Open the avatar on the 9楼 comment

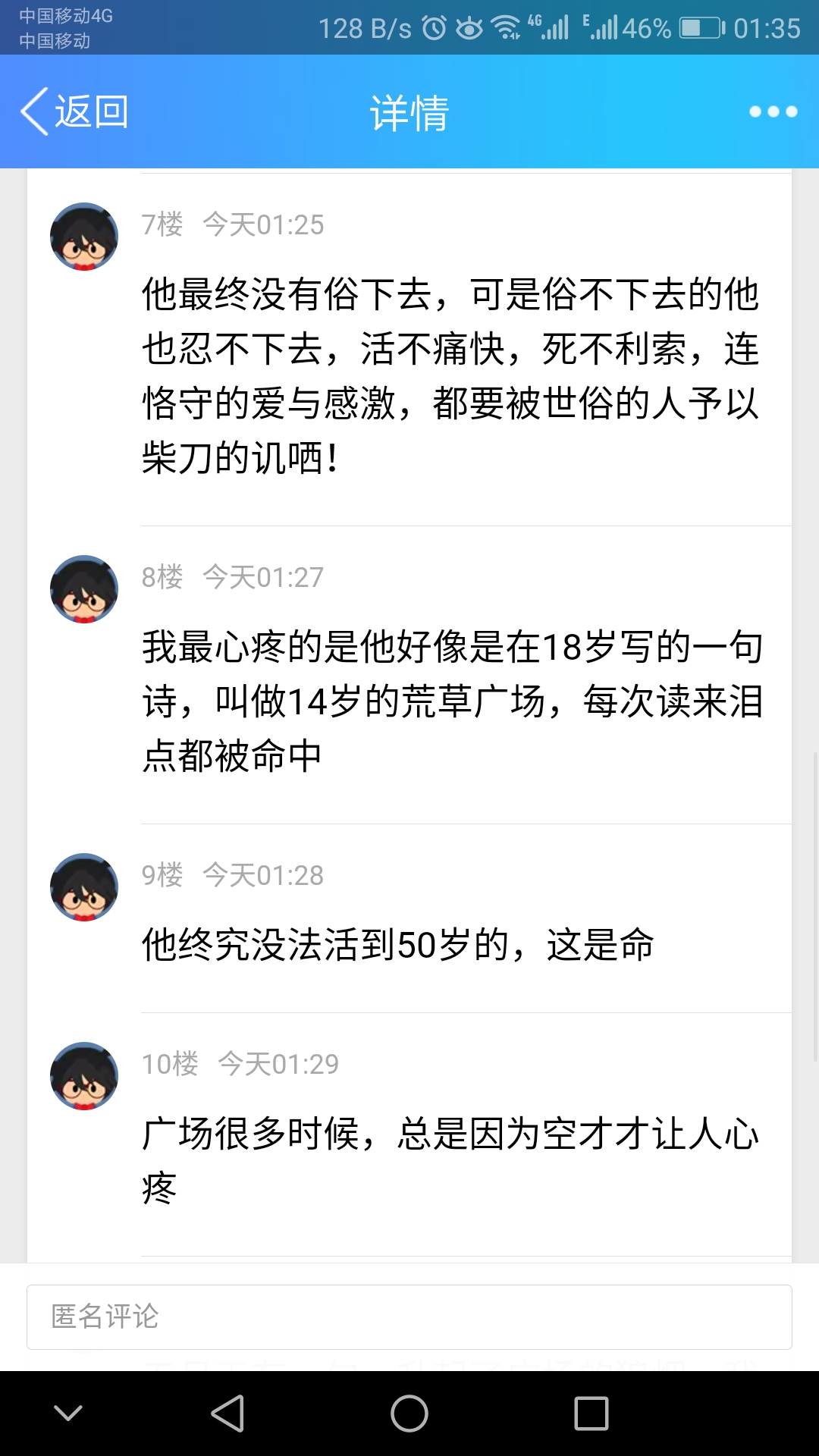tap(84, 887)
